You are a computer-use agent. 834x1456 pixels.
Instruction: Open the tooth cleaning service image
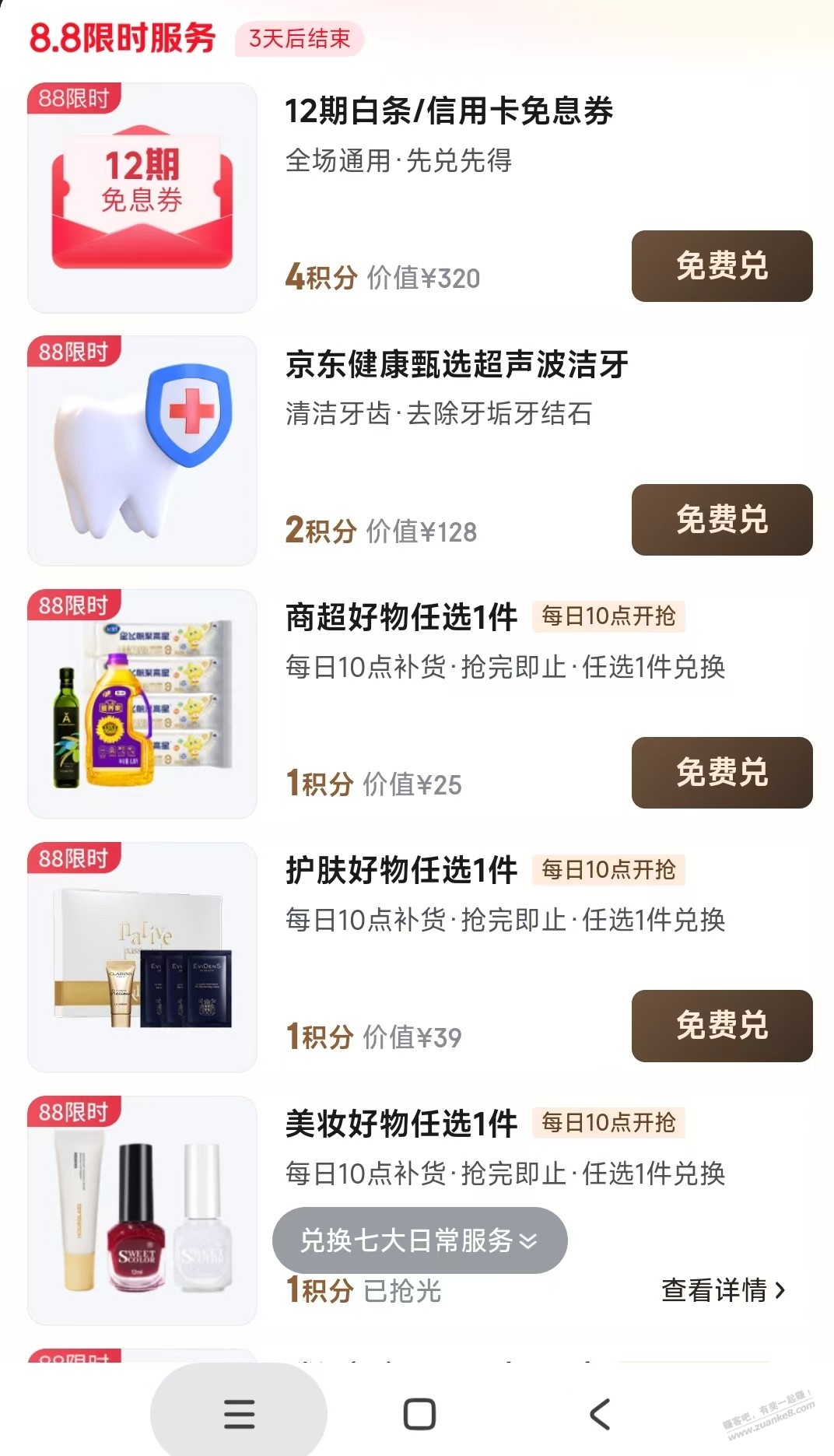tap(142, 451)
